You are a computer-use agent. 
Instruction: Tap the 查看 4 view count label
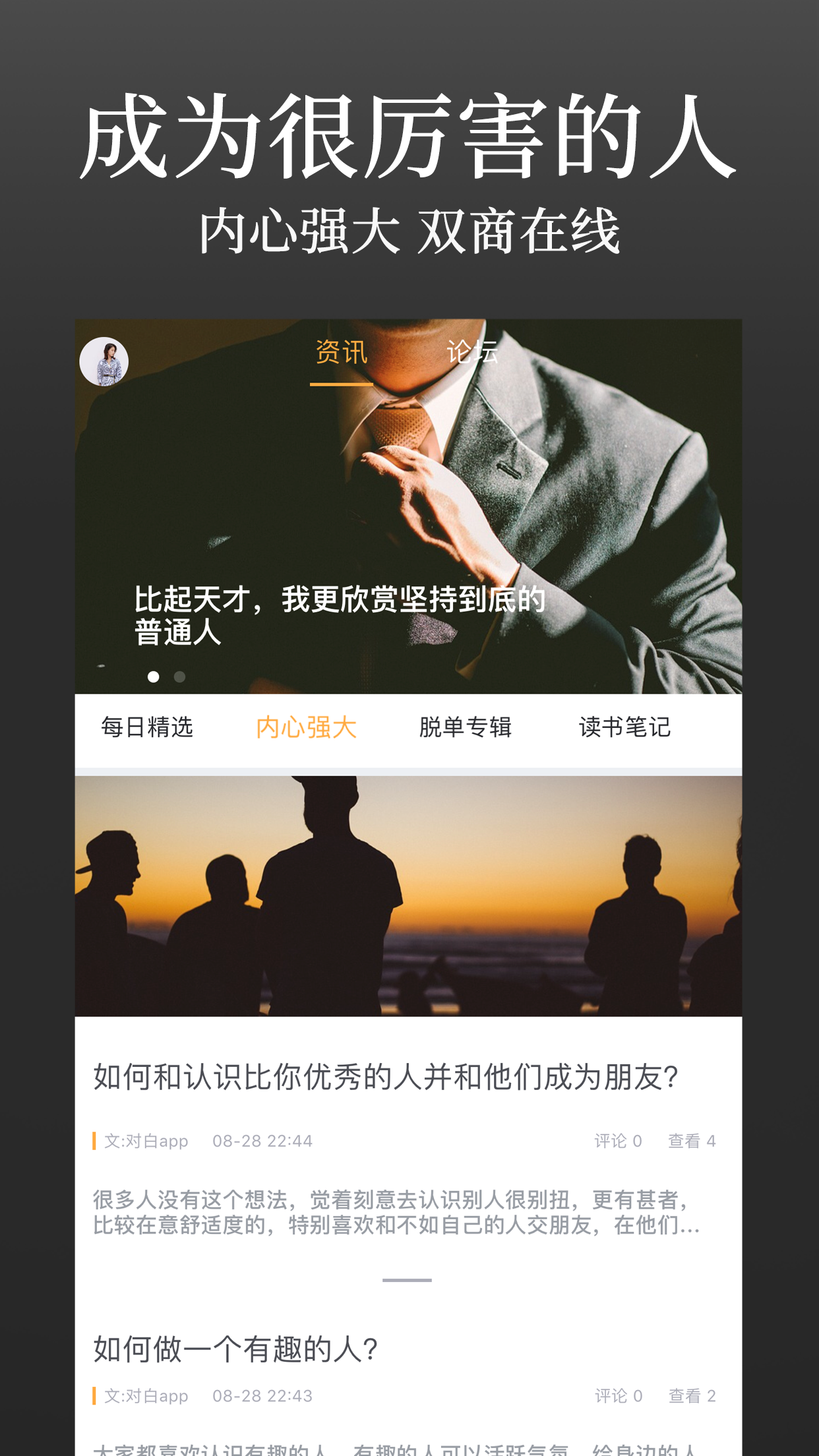(691, 1140)
